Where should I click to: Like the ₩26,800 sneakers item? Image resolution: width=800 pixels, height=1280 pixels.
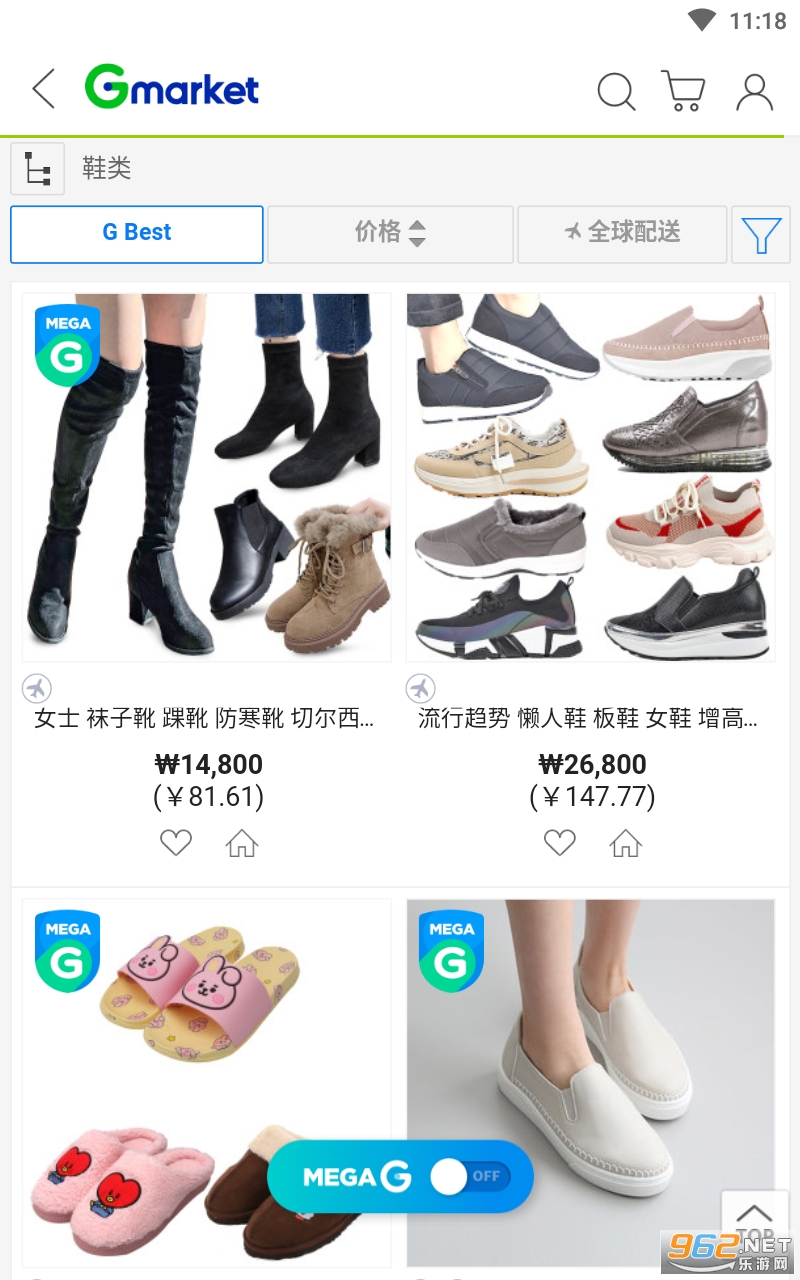pyautogui.click(x=560, y=843)
